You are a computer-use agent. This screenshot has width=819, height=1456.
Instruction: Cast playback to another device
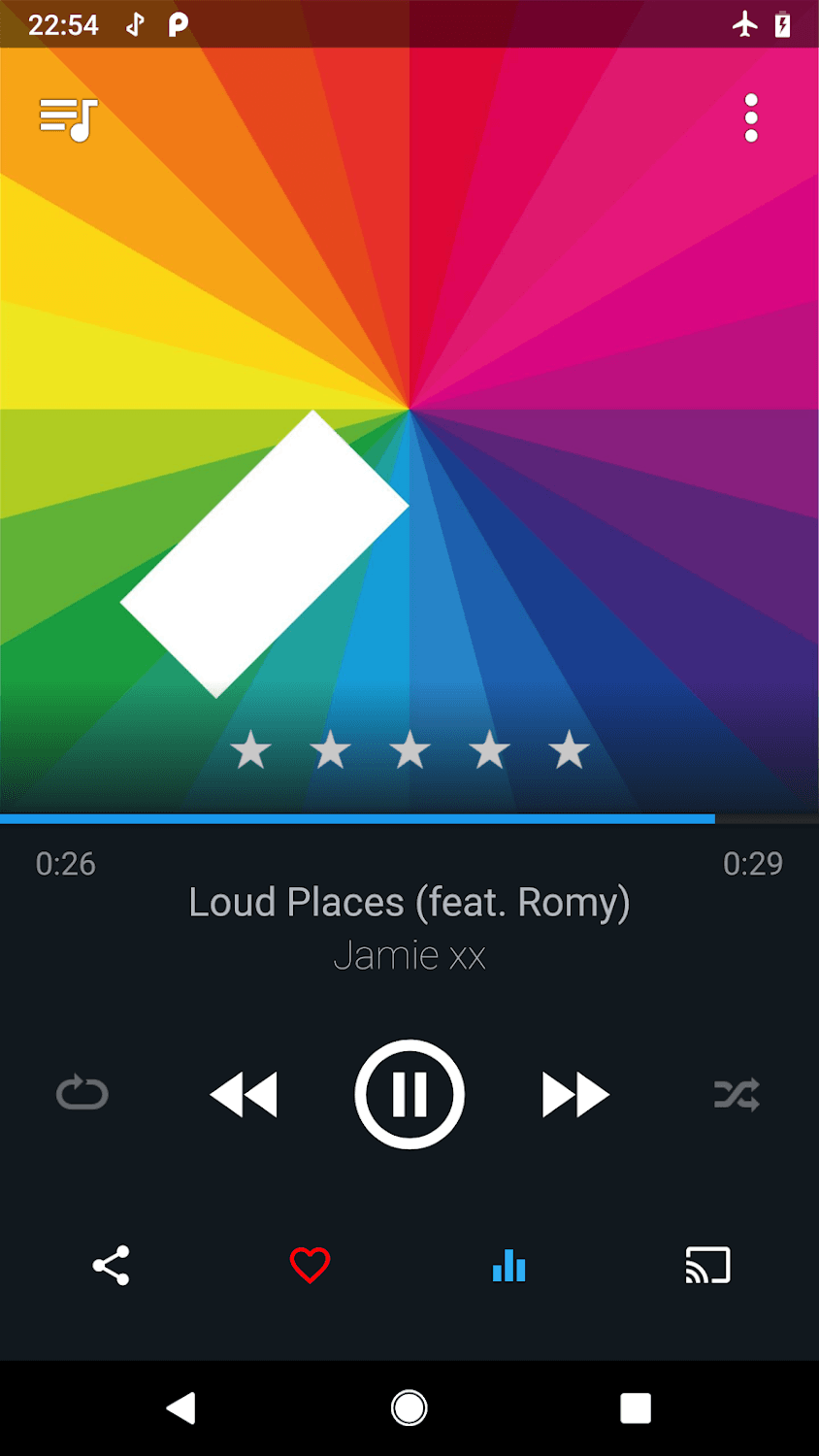[x=707, y=1266]
